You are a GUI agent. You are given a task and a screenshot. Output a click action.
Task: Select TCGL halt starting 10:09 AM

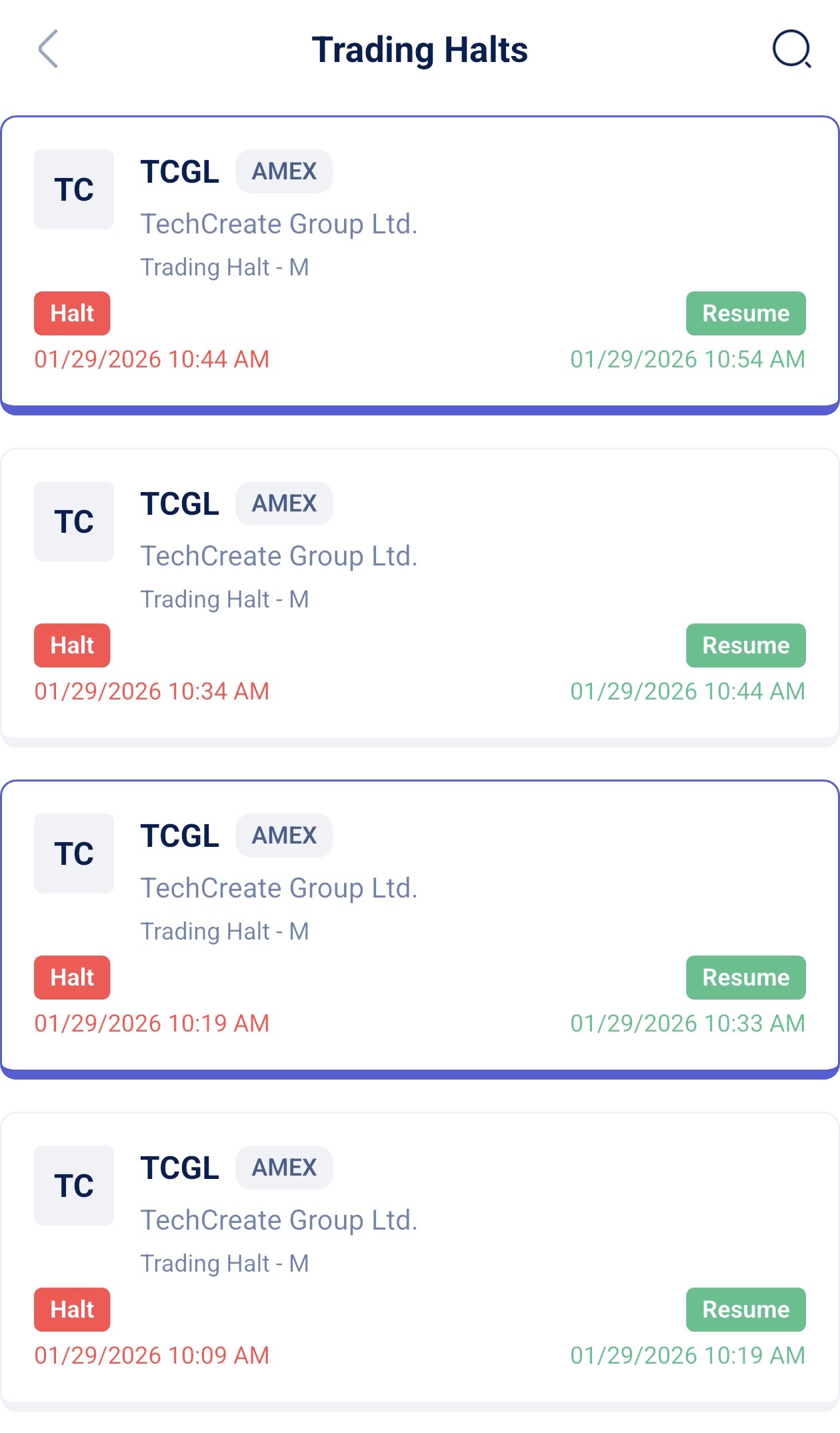(x=420, y=1260)
